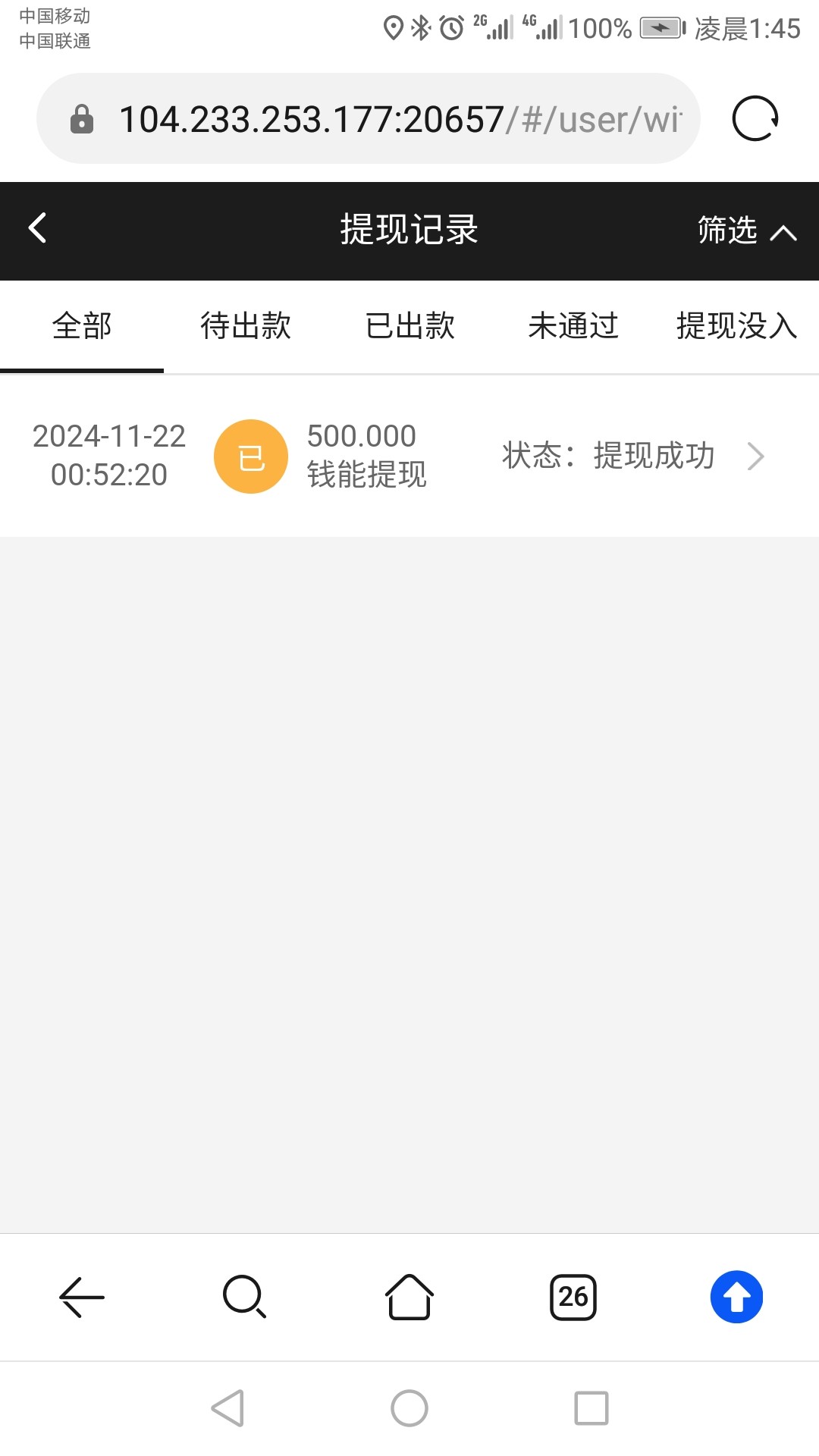Tap the system home circle button
Screen dimensions: 819x1456
(409, 1408)
